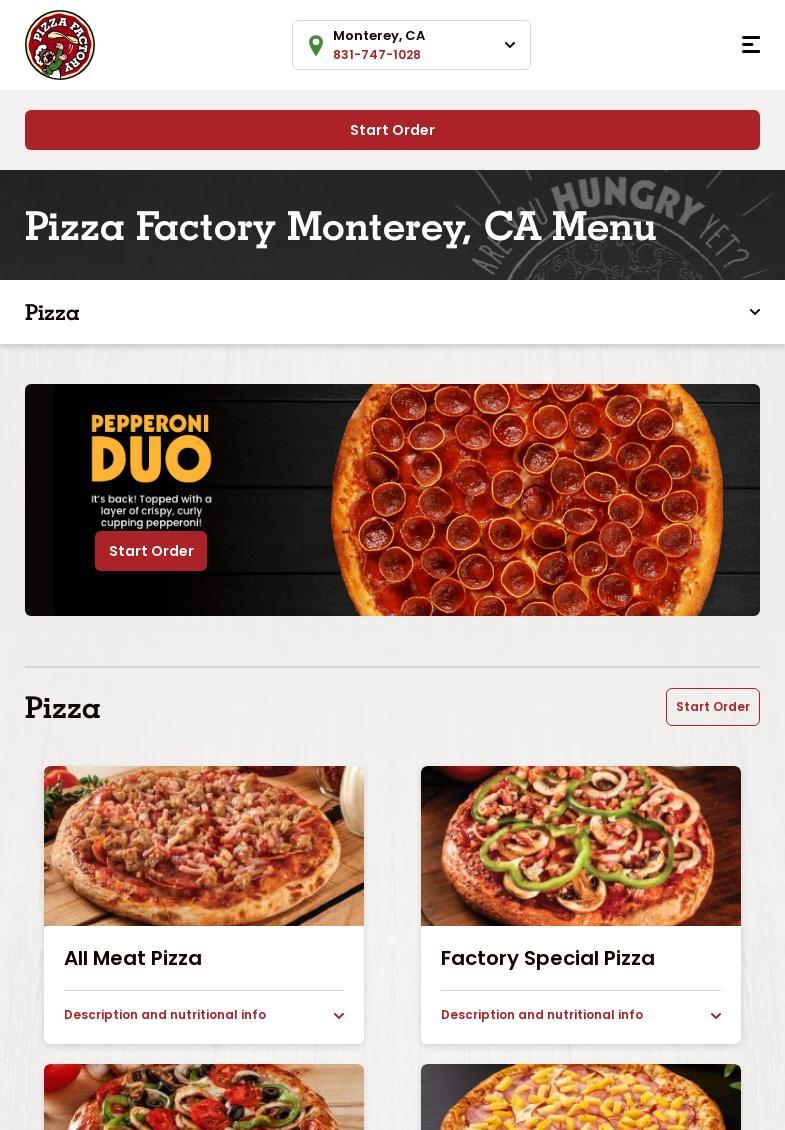This screenshot has width=785, height=1130.
Task: Tap the outlined Start Order button beside Pizza
Action: tap(712, 707)
